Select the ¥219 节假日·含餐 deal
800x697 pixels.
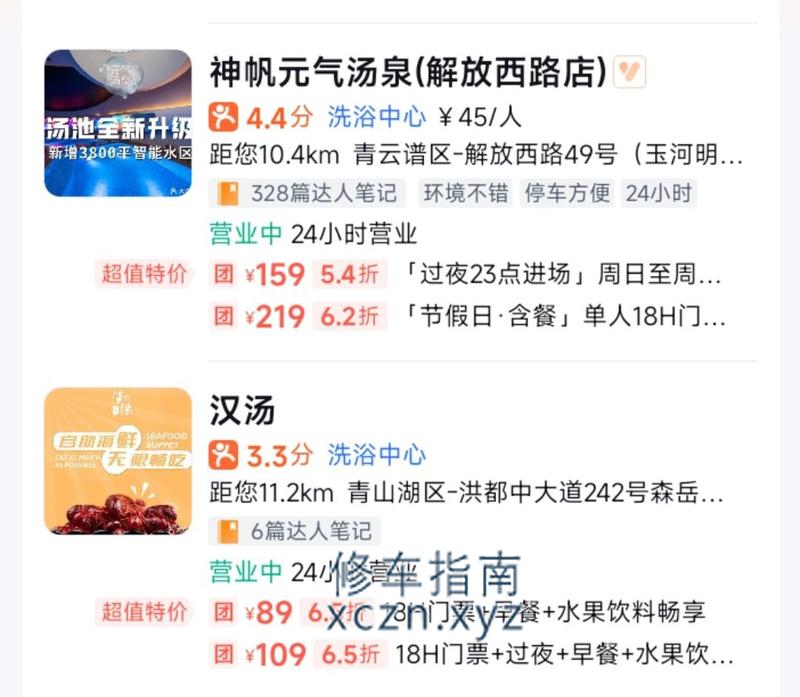click(x=470, y=317)
